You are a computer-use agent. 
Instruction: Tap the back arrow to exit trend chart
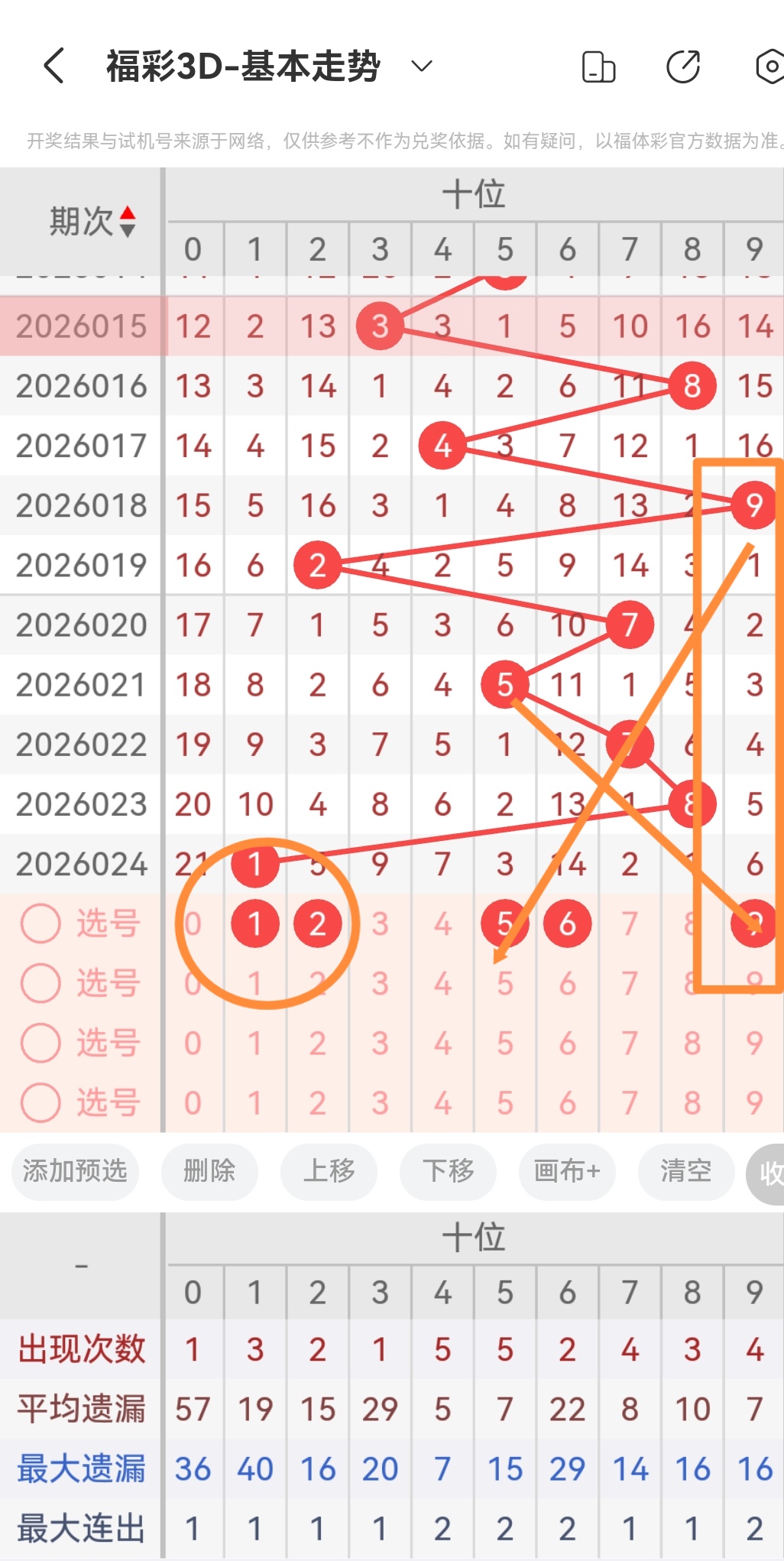[x=53, y=67]
